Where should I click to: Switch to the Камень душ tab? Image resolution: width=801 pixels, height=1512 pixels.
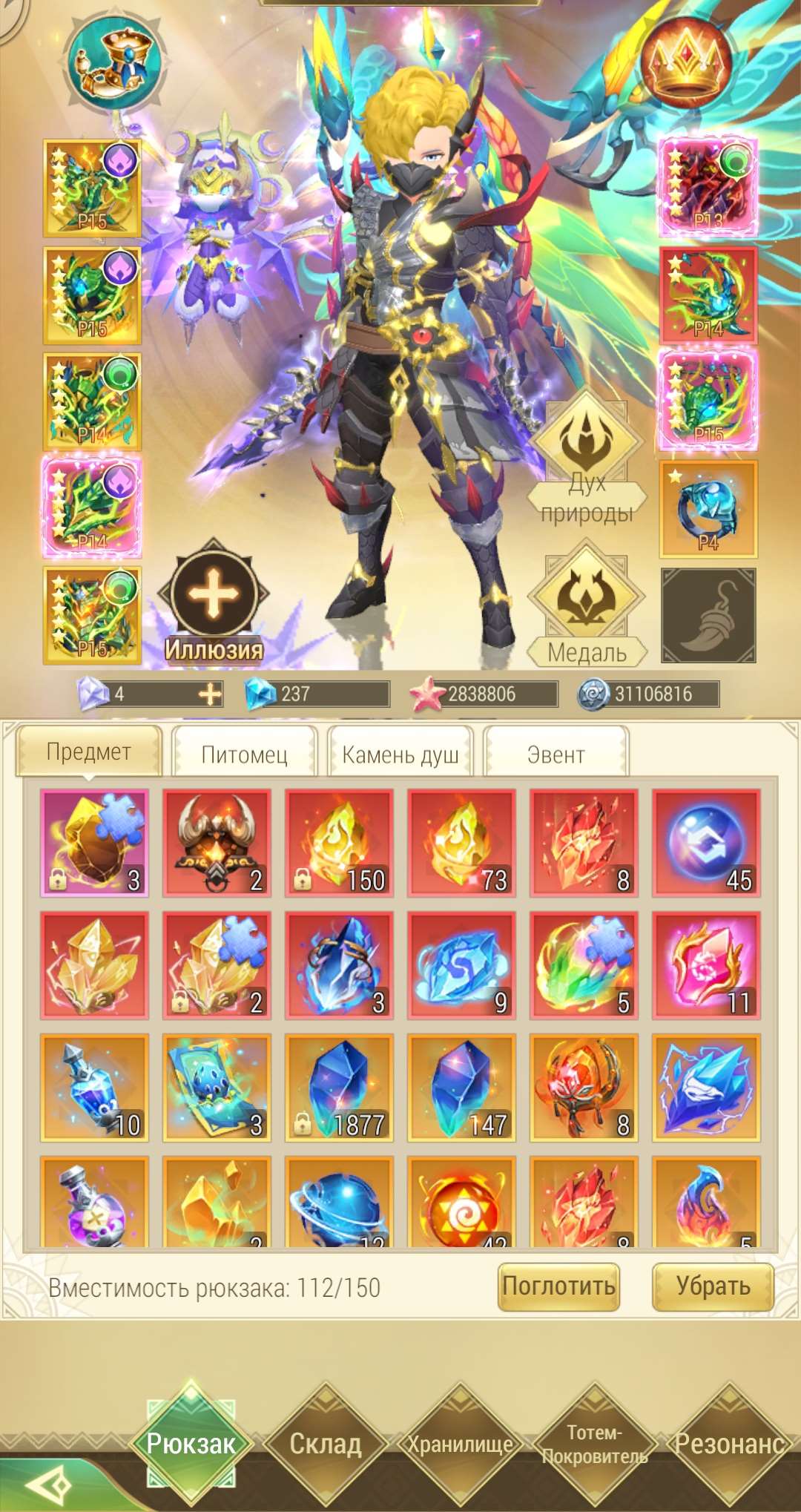(x=400, y=755)
